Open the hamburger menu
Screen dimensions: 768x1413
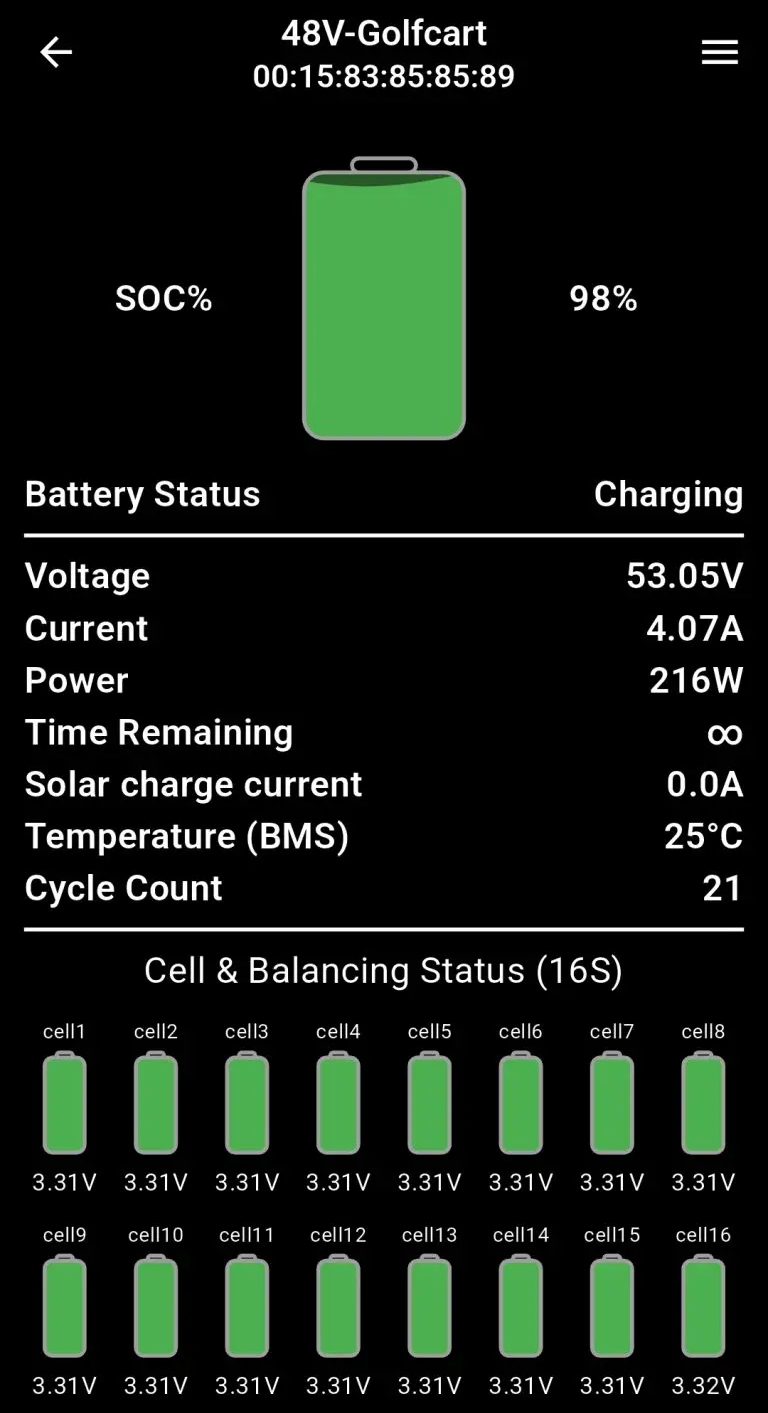[719, 52]
